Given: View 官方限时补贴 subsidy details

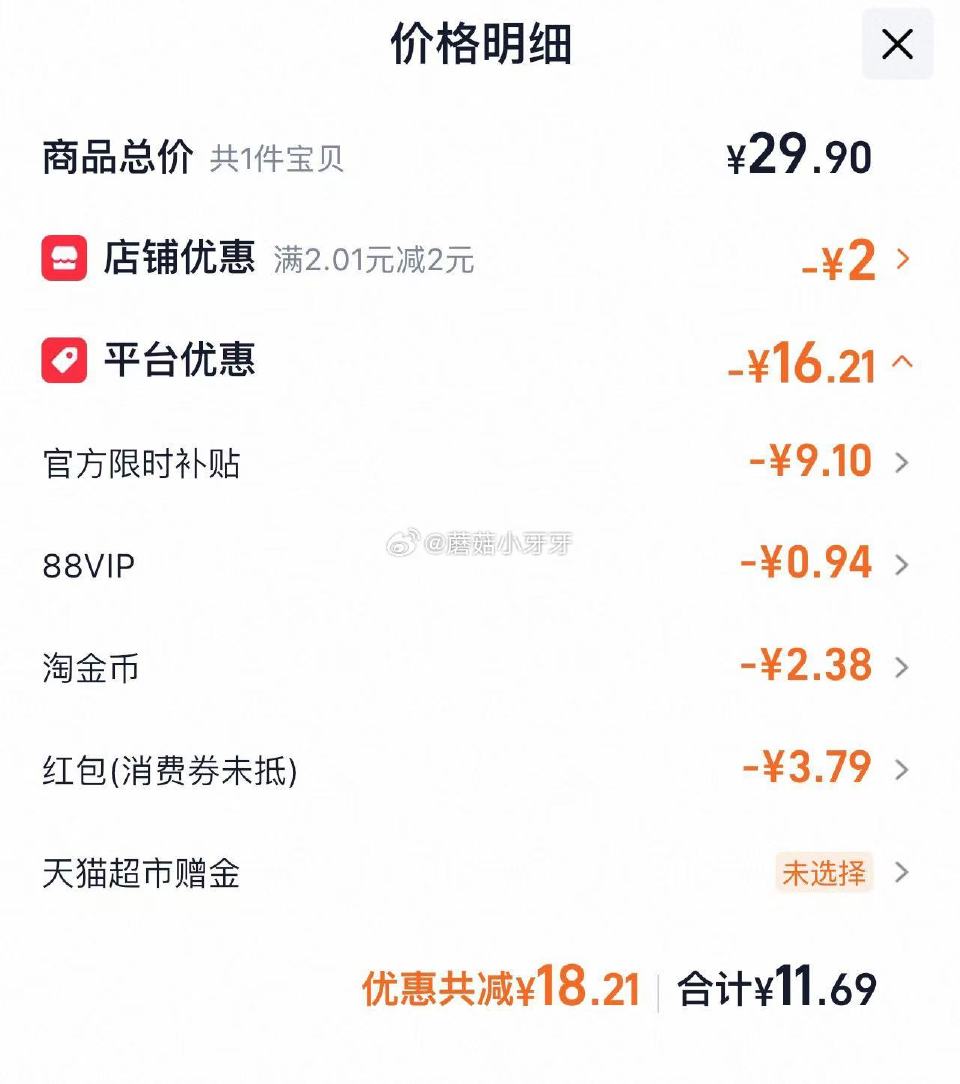Looking at the screenshot, I should pos(901,463).
